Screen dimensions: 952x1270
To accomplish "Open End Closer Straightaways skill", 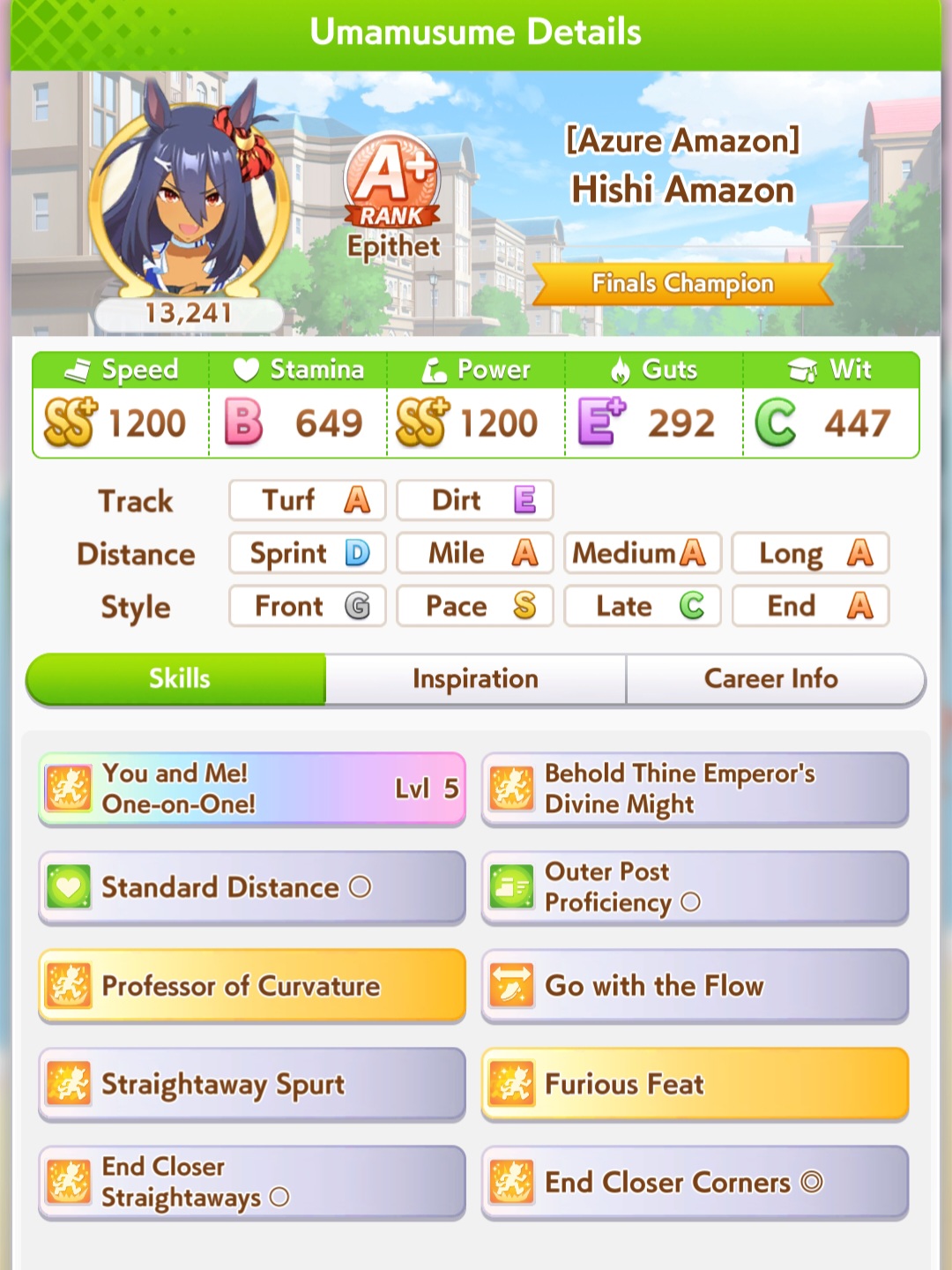I will [x=252, y=1183].
